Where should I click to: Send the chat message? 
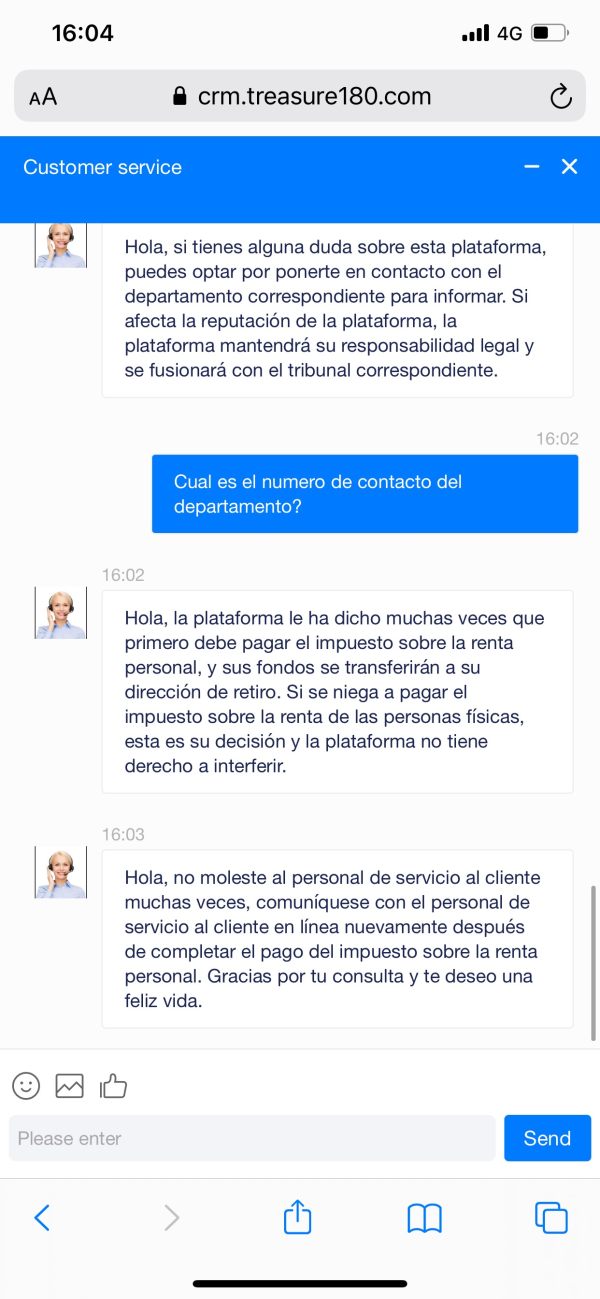pyautogui.click(x=547, y=1138)
